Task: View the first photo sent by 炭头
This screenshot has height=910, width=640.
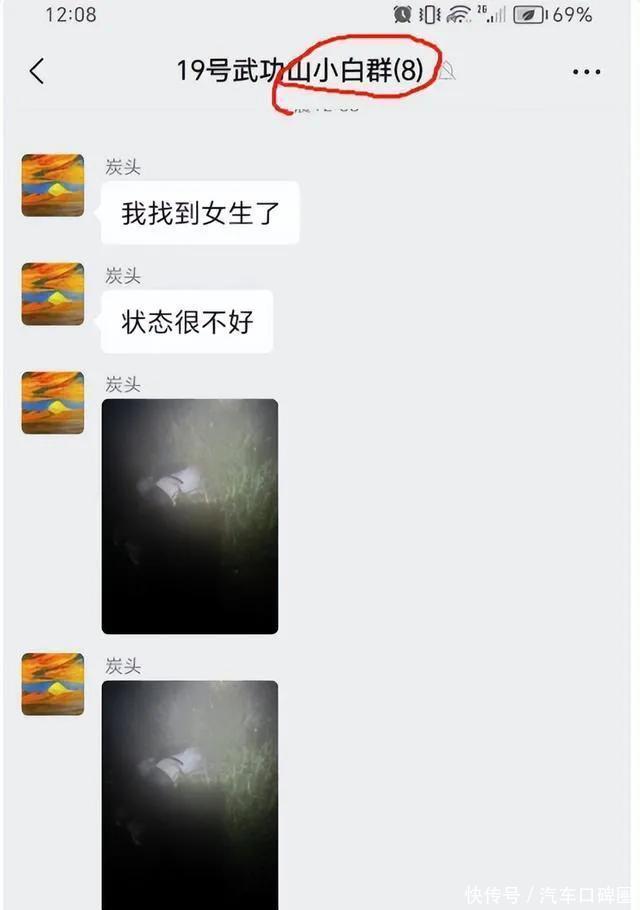Action: [x=190, y=516]
